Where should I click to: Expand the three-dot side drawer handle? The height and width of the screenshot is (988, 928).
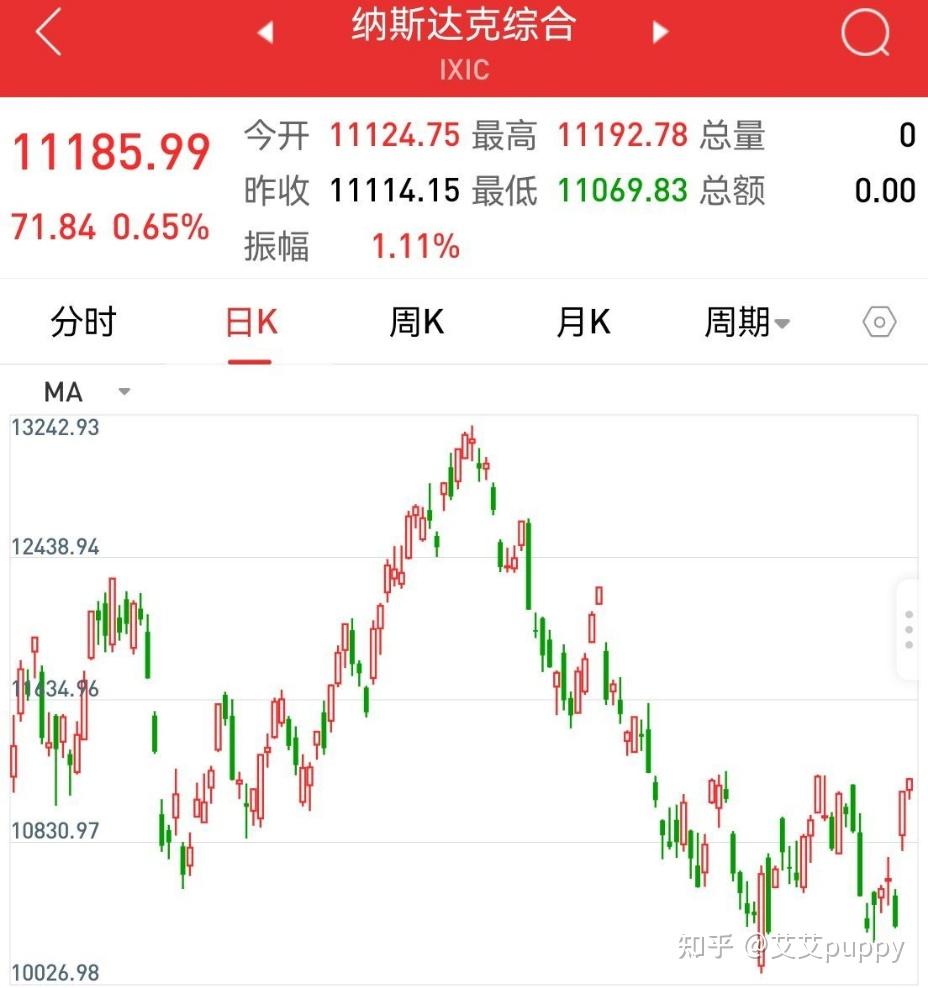tap(908, 629)
